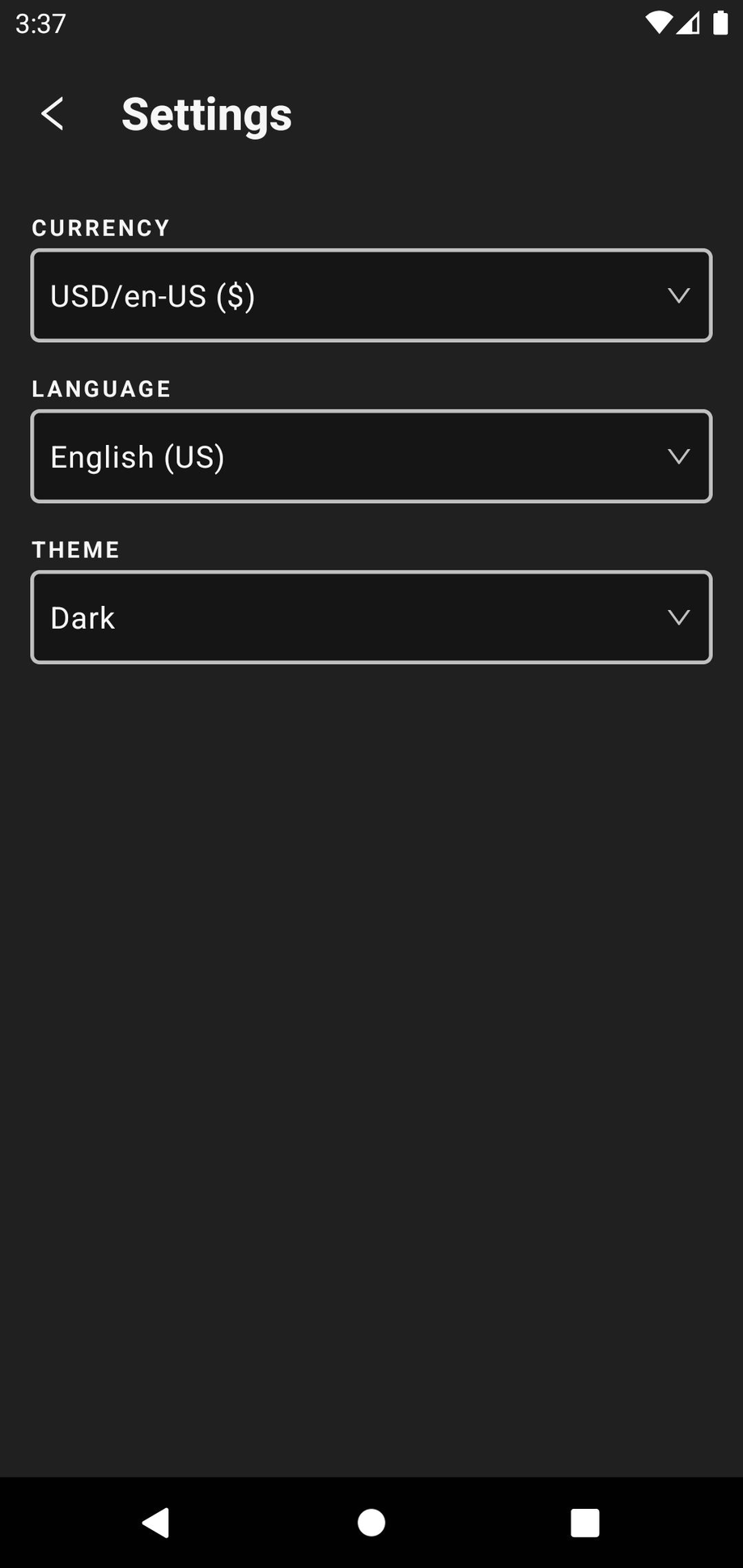743x1568 pixels.
Task: Expand the USD/en-US currency selector chevron
Action: [680, 295]
